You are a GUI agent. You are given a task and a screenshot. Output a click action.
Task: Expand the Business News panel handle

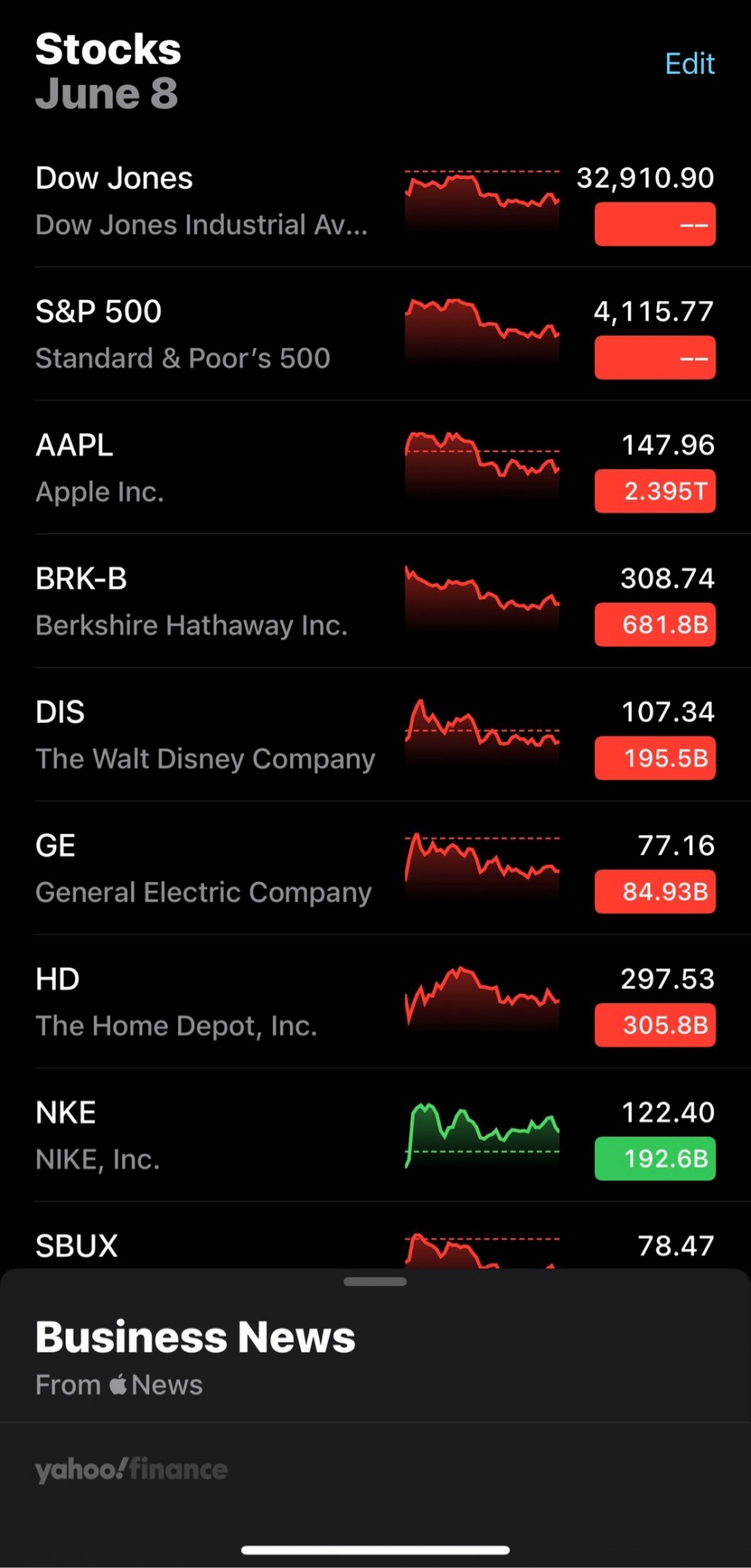coord(375,1281)
